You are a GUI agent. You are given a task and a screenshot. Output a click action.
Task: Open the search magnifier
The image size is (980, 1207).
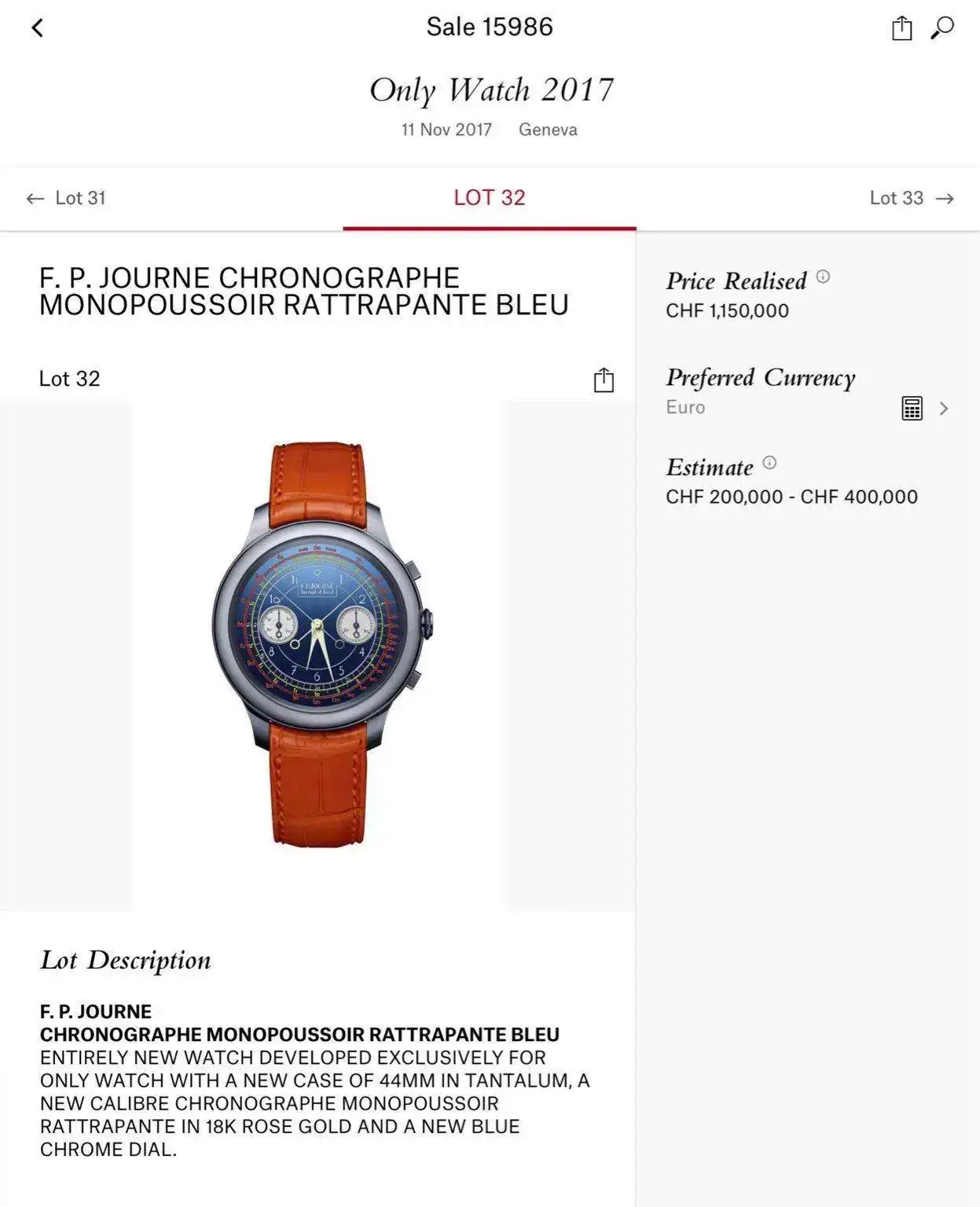[942, 28]
